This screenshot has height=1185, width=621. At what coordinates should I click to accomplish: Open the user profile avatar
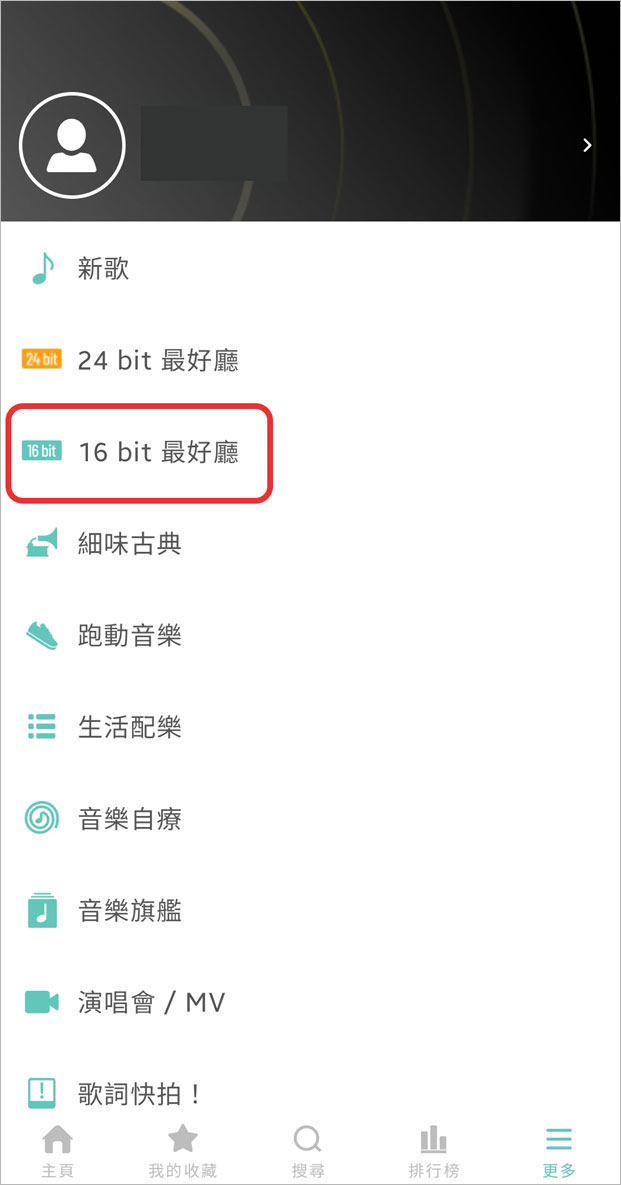(72, 146)
